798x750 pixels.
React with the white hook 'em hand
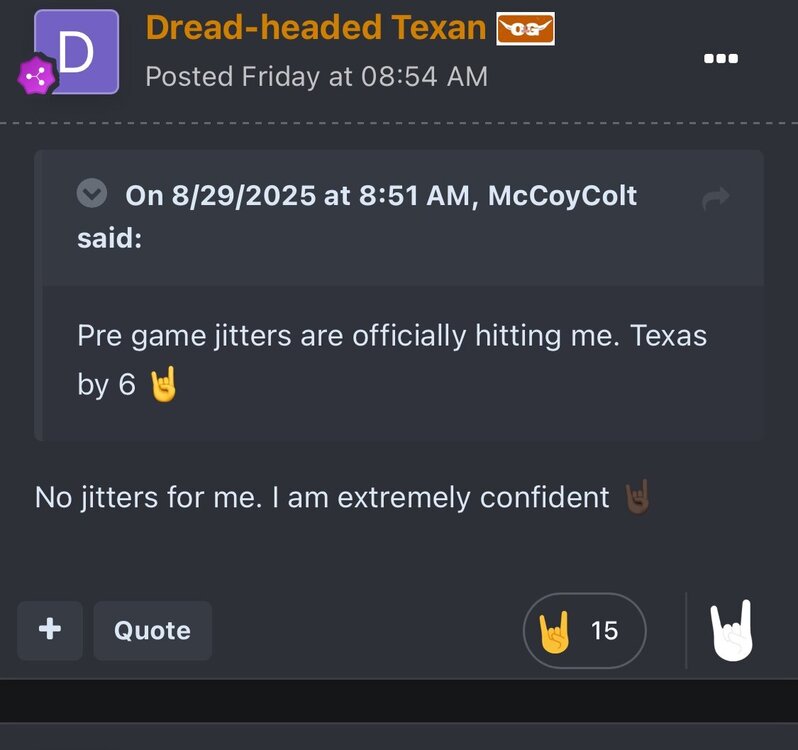[731, 631]
